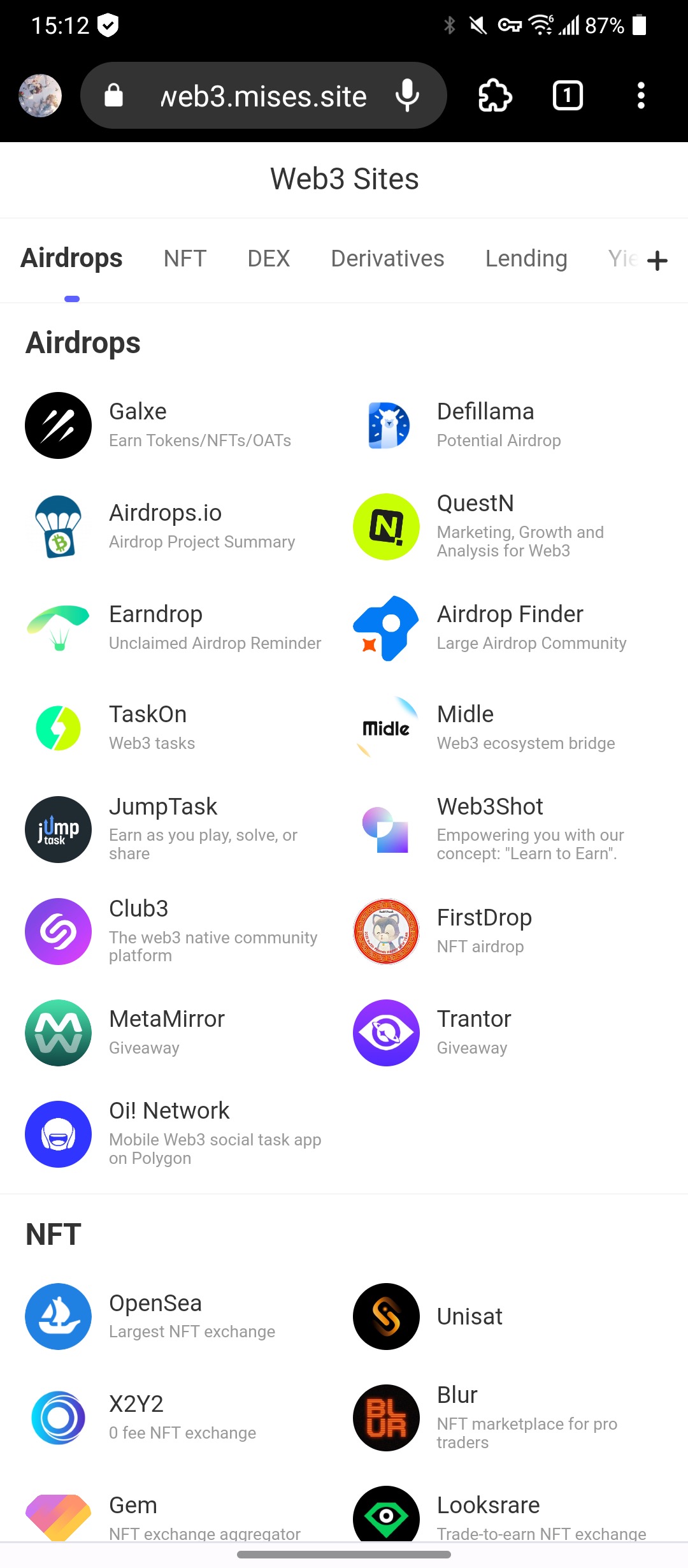Tap the profile avatar in the status area
This screenshot has width=688, height=1568.
click(x=40, y=96)
